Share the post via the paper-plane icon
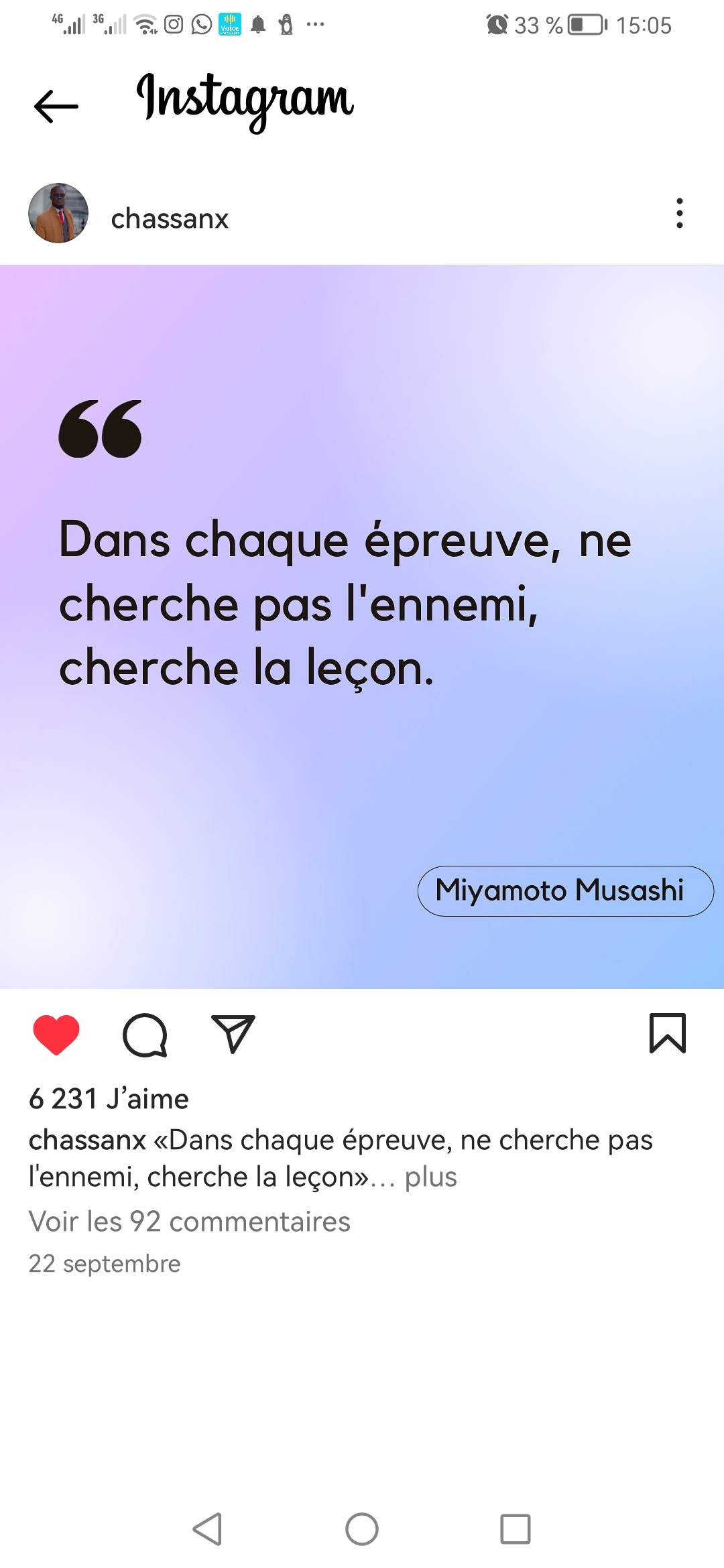 233,1035
